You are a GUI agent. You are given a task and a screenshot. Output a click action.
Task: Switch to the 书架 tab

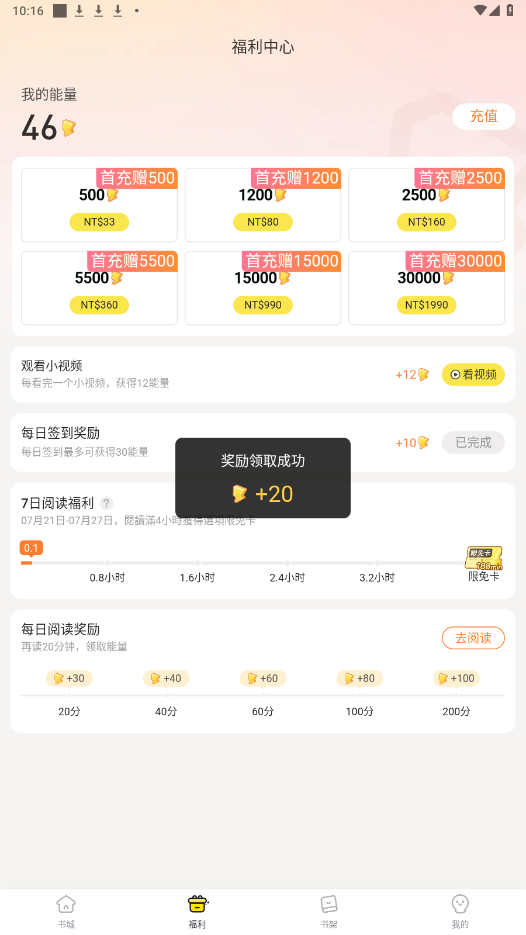pyautogui.click(x=329, y=912)
